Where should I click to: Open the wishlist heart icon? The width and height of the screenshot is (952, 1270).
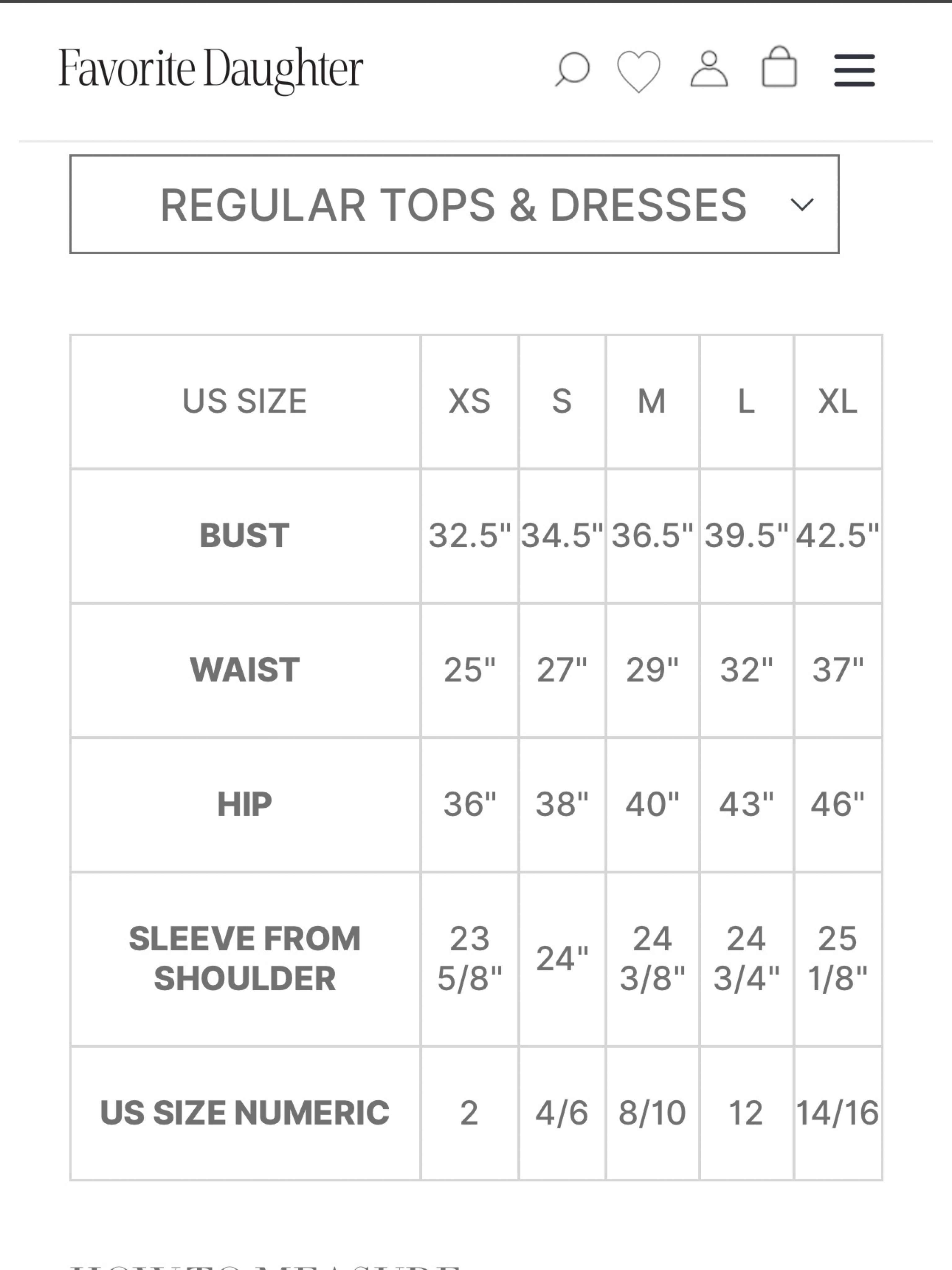pyautogui.click(x=639, y=71)
